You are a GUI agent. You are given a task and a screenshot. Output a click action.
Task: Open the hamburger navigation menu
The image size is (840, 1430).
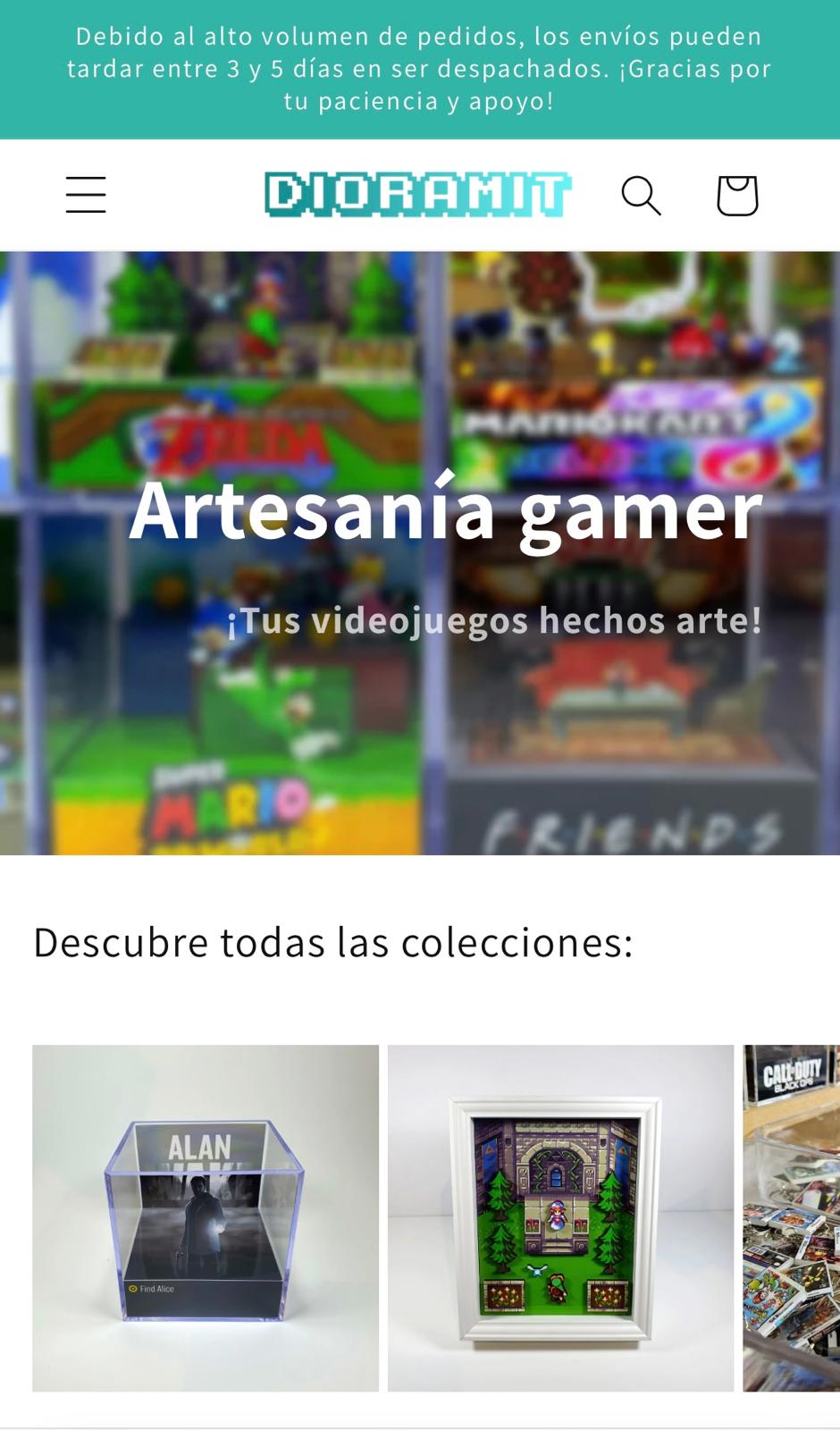[x=86, y=195]
